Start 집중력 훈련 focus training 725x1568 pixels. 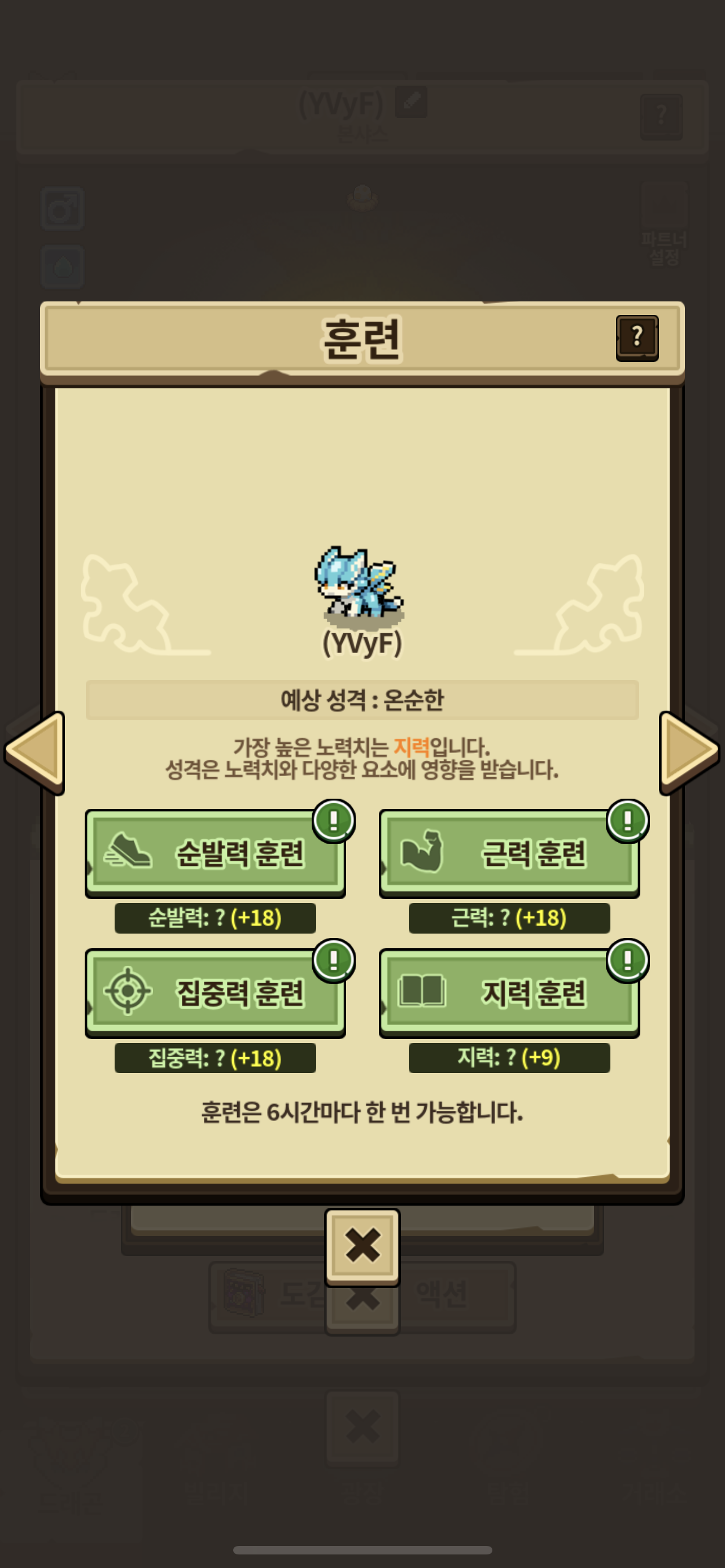216,993
